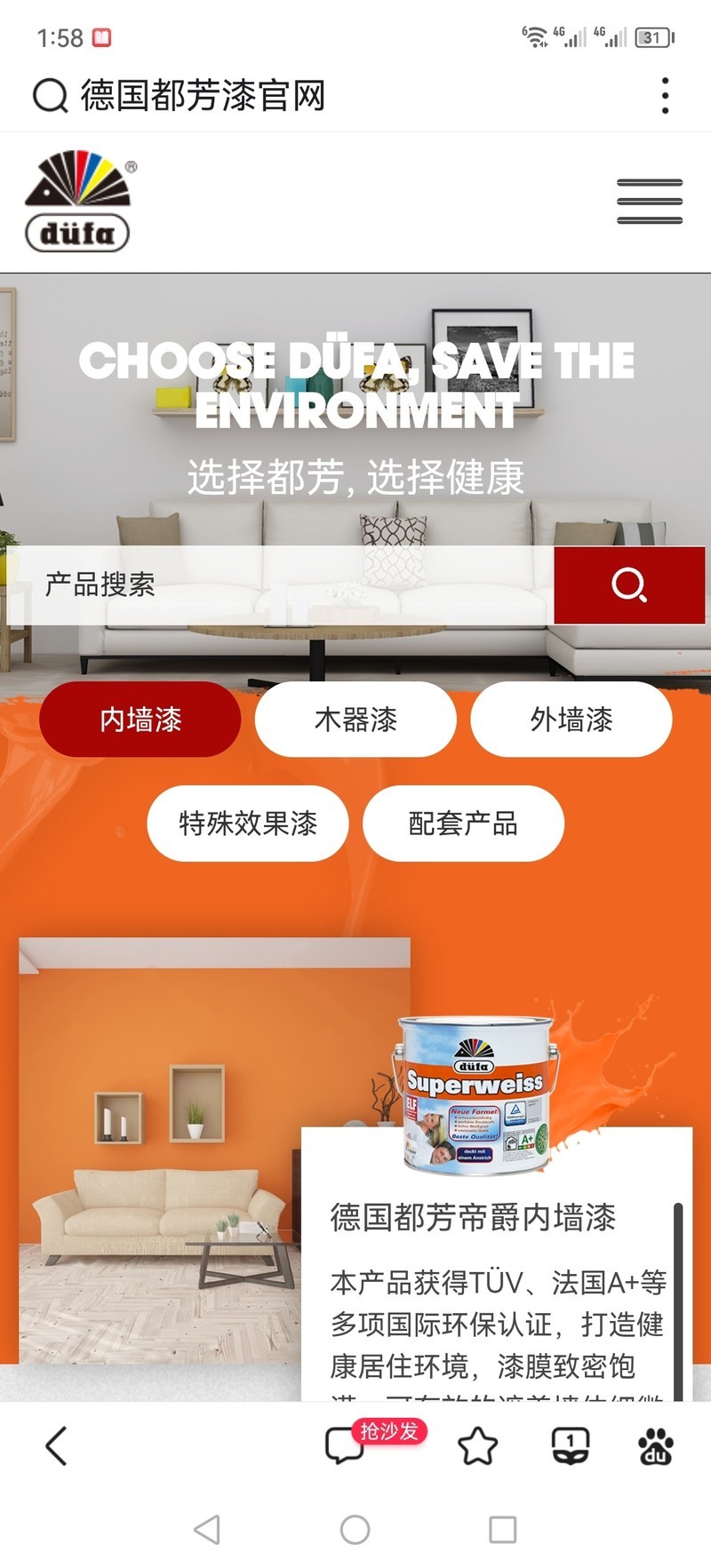The image size is (711, 1568).
Task: Bookmark this page with the star icon
Action: pyautogui.click(x=478, y=1445)
